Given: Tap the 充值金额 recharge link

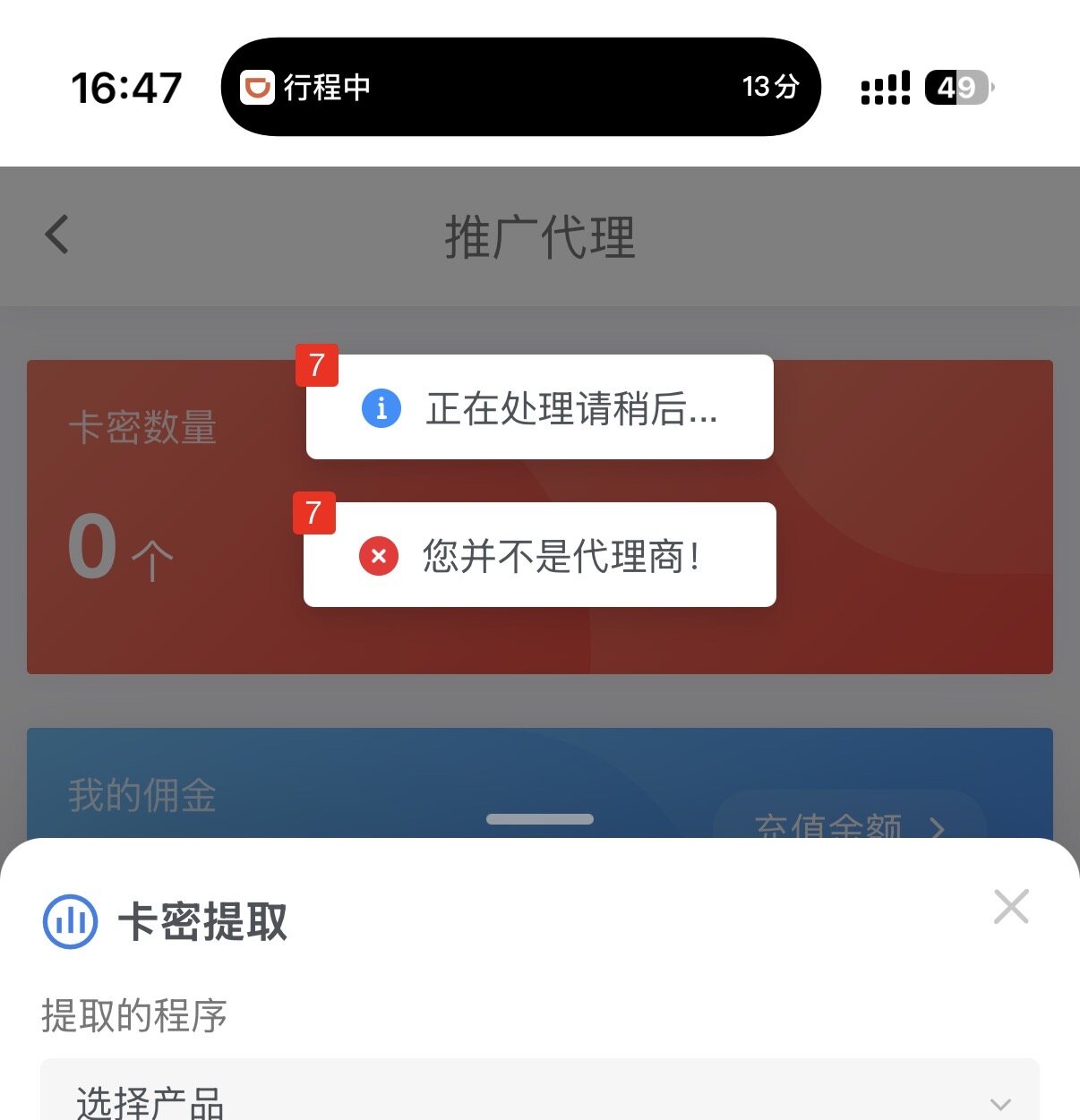Looking at the screenshot, I should click(x=829, y=829).
